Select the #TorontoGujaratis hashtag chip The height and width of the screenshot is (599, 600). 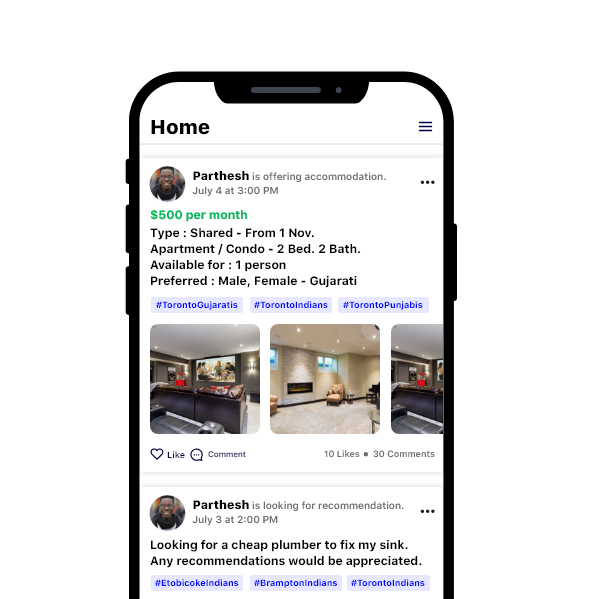pos(197,305)
